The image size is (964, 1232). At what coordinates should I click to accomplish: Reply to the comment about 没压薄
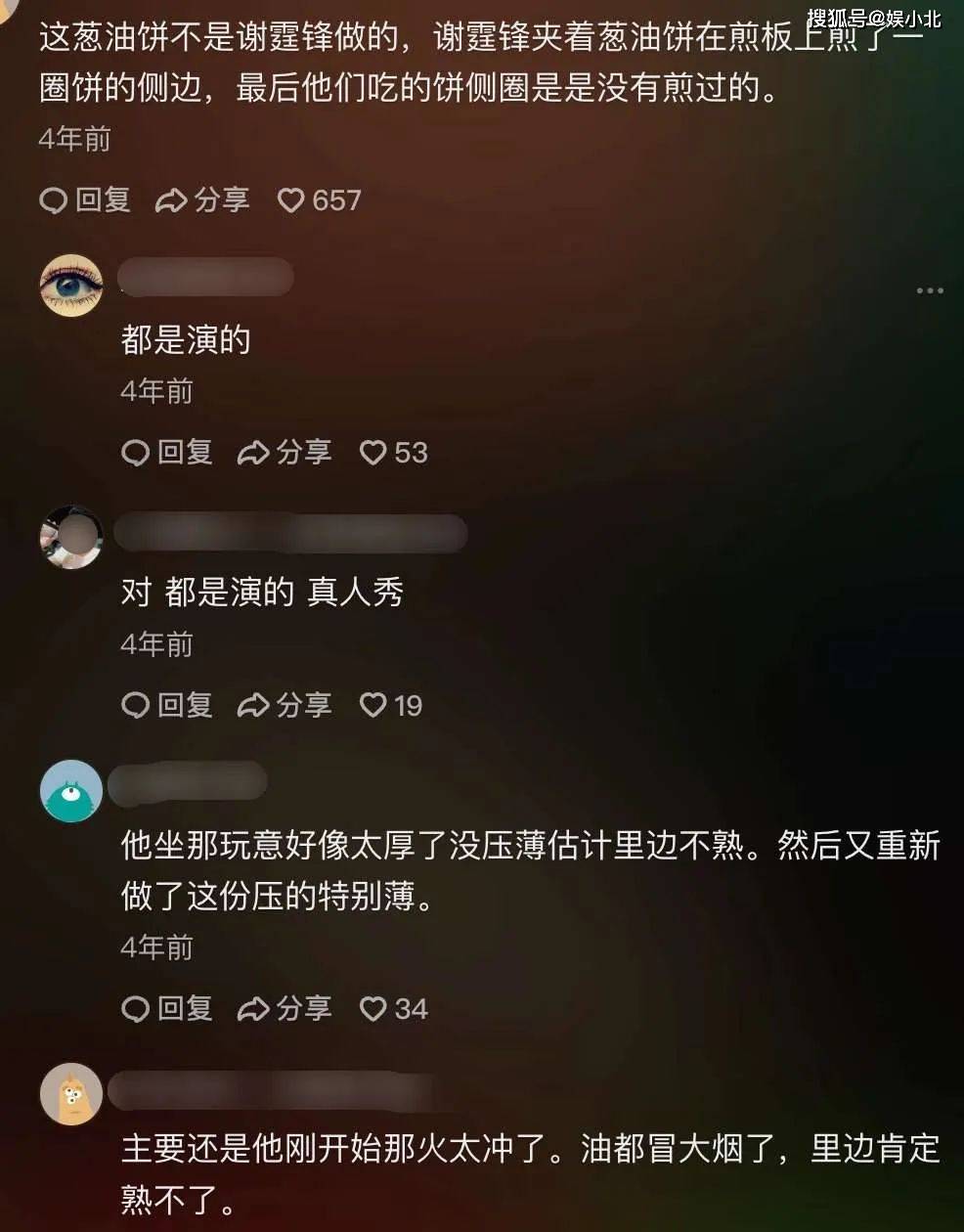pyautogui.click(x=167, y=1008)
